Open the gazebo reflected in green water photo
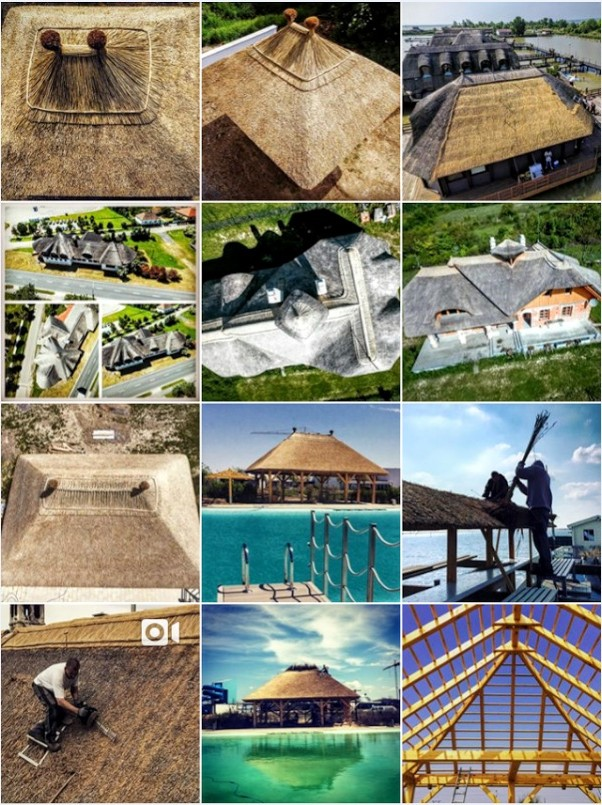Viewport: 602px width, 805px height. (x=300, y=704)
